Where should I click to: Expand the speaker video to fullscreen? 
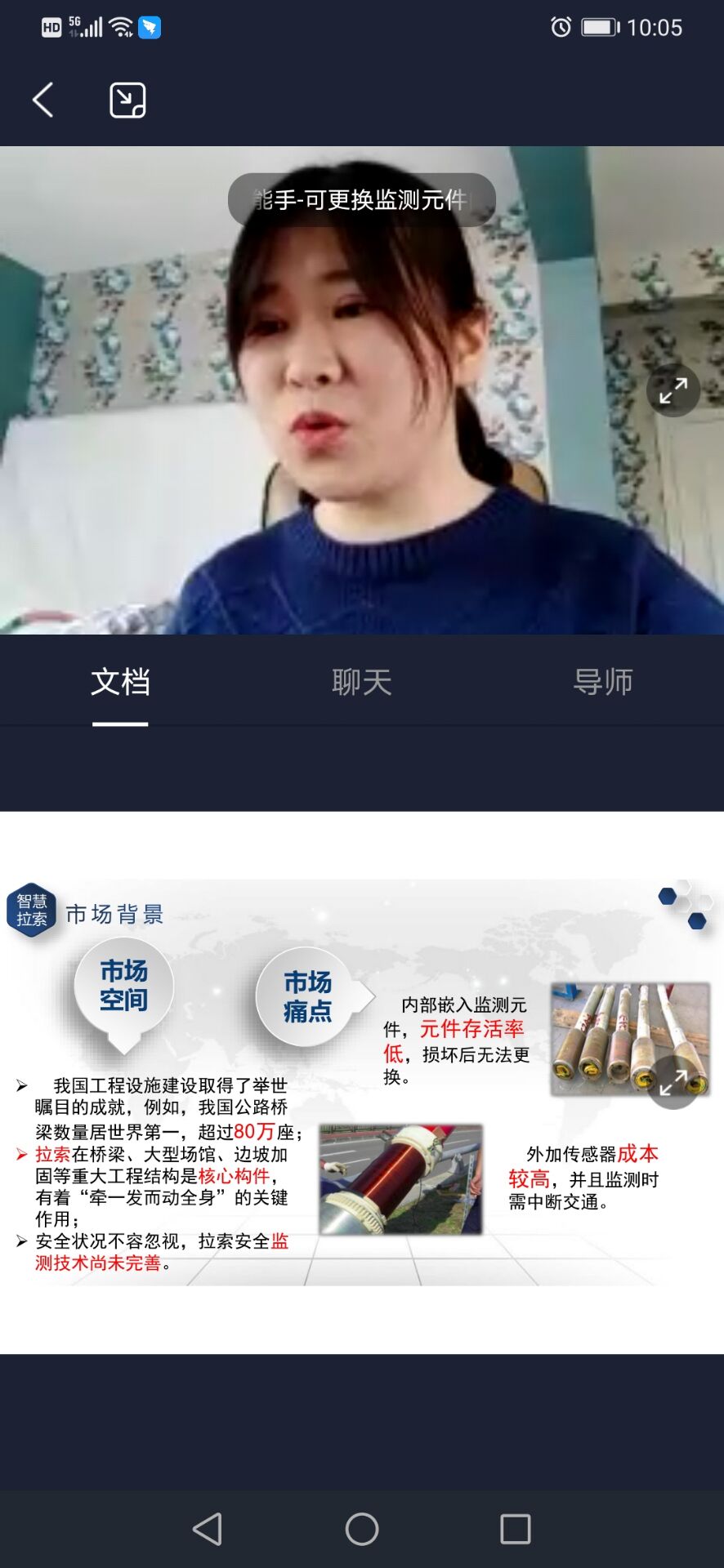(x=673, y=390)
